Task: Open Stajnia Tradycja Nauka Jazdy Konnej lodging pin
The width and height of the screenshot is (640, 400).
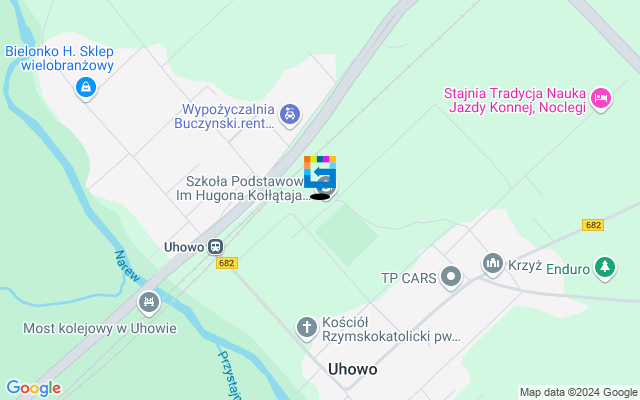Action: [600, 98]
